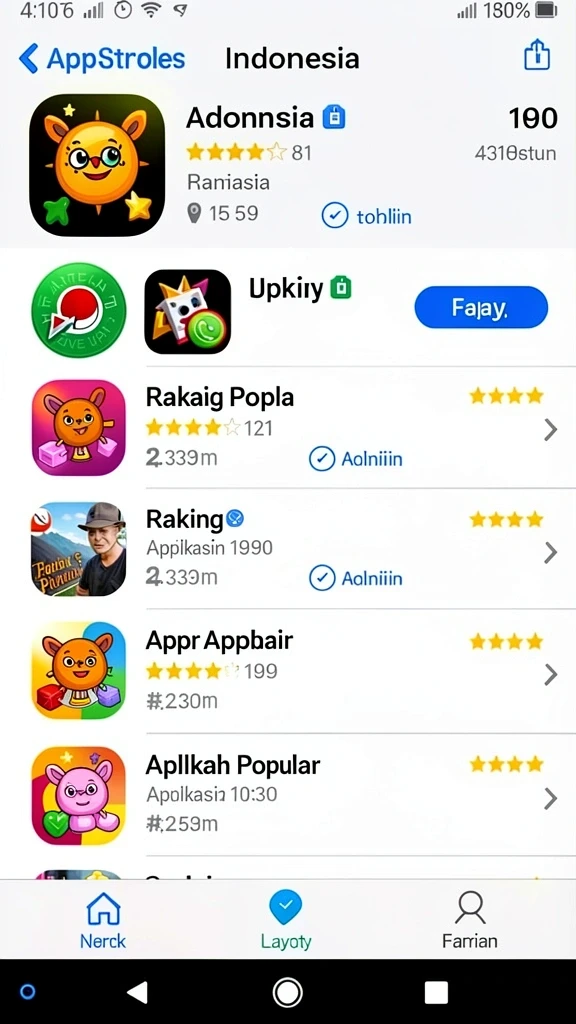
Task: Go back to AppStroles
Action: [x=102, y=59]
